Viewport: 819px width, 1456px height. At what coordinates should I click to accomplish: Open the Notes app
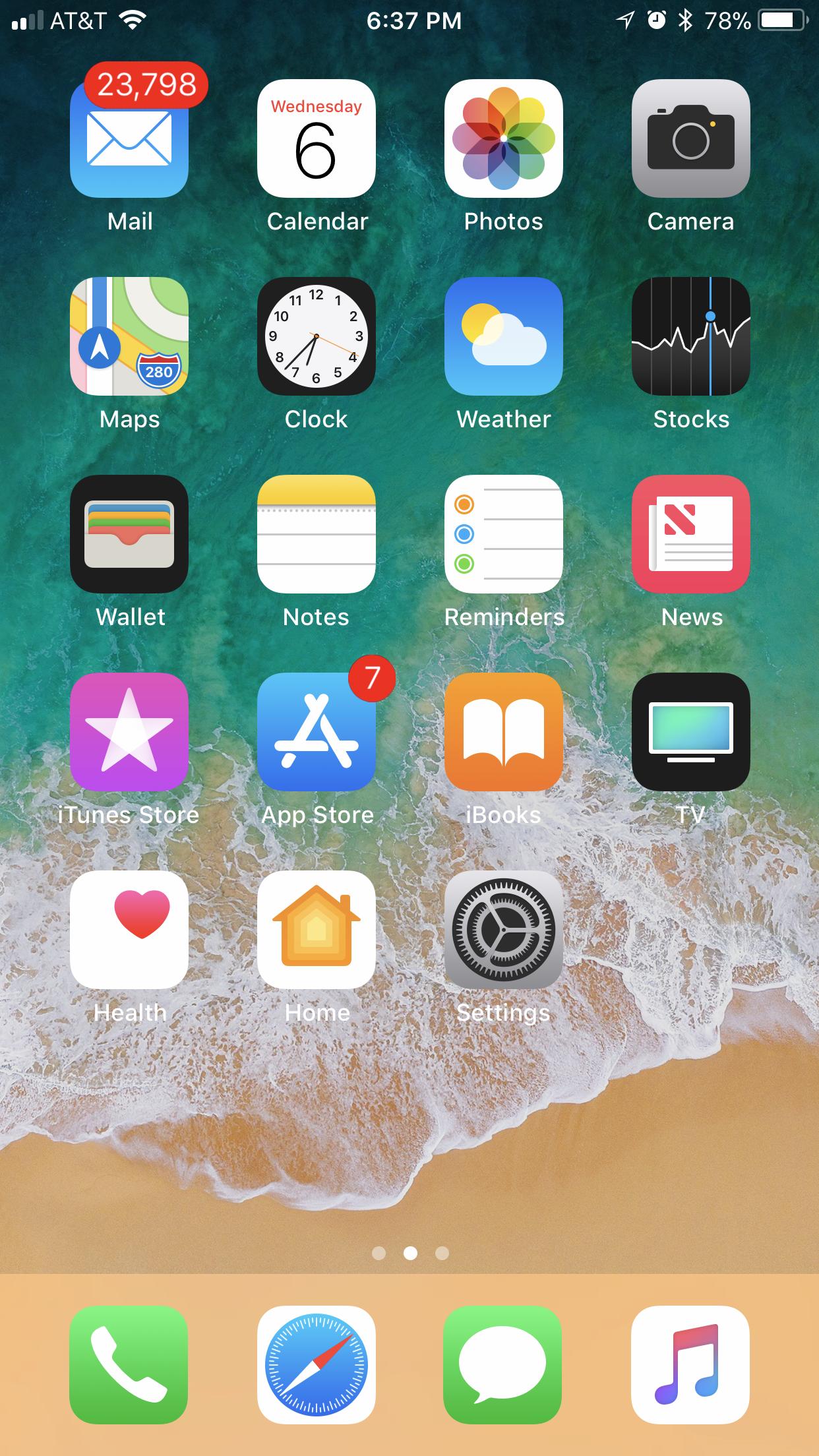click(x=317, y=534)
